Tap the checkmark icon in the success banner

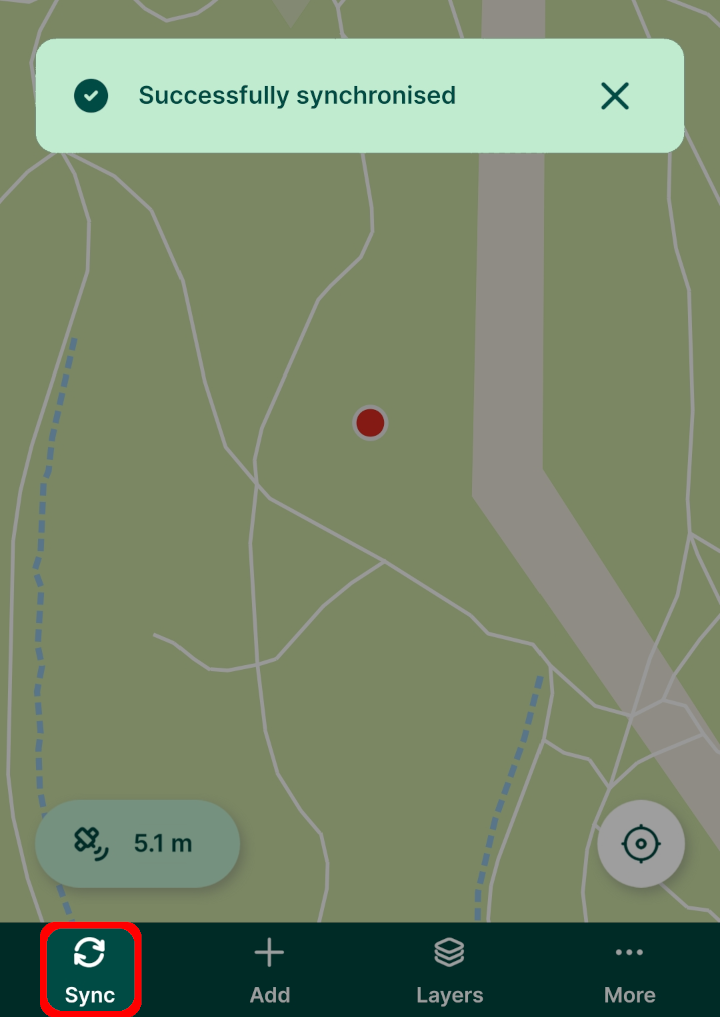91,95
